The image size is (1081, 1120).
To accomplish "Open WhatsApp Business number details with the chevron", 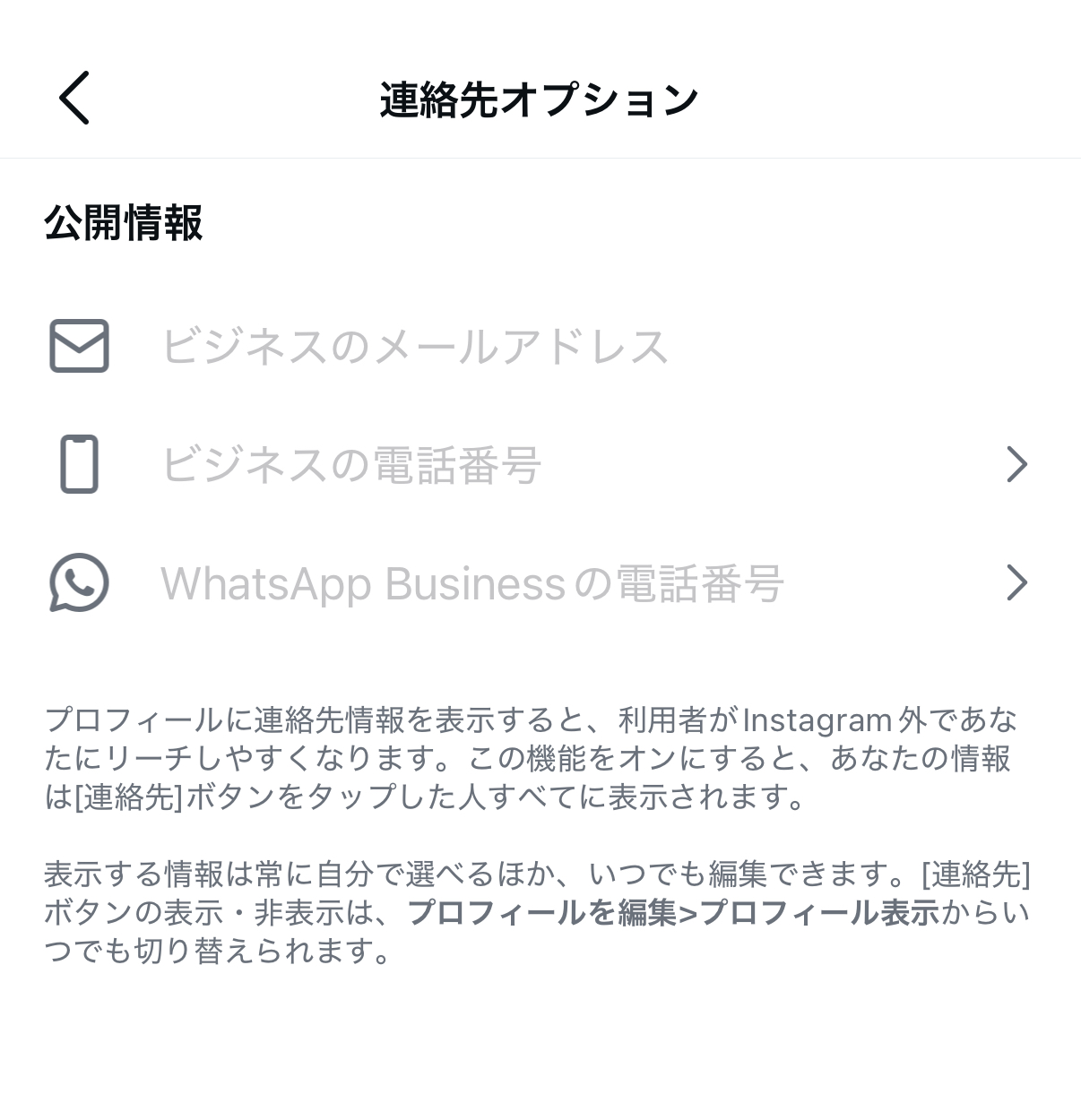I will [1017, 582].
